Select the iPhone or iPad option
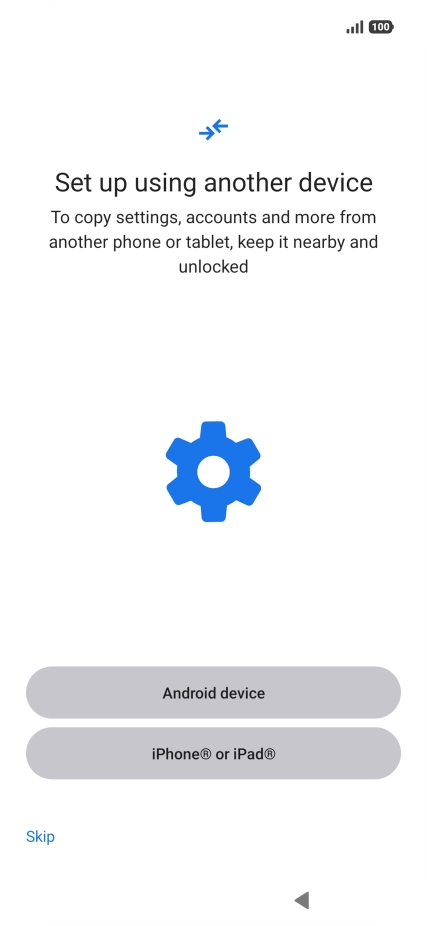This screenshot has width=427, height=926. click(x=213, y=753)
